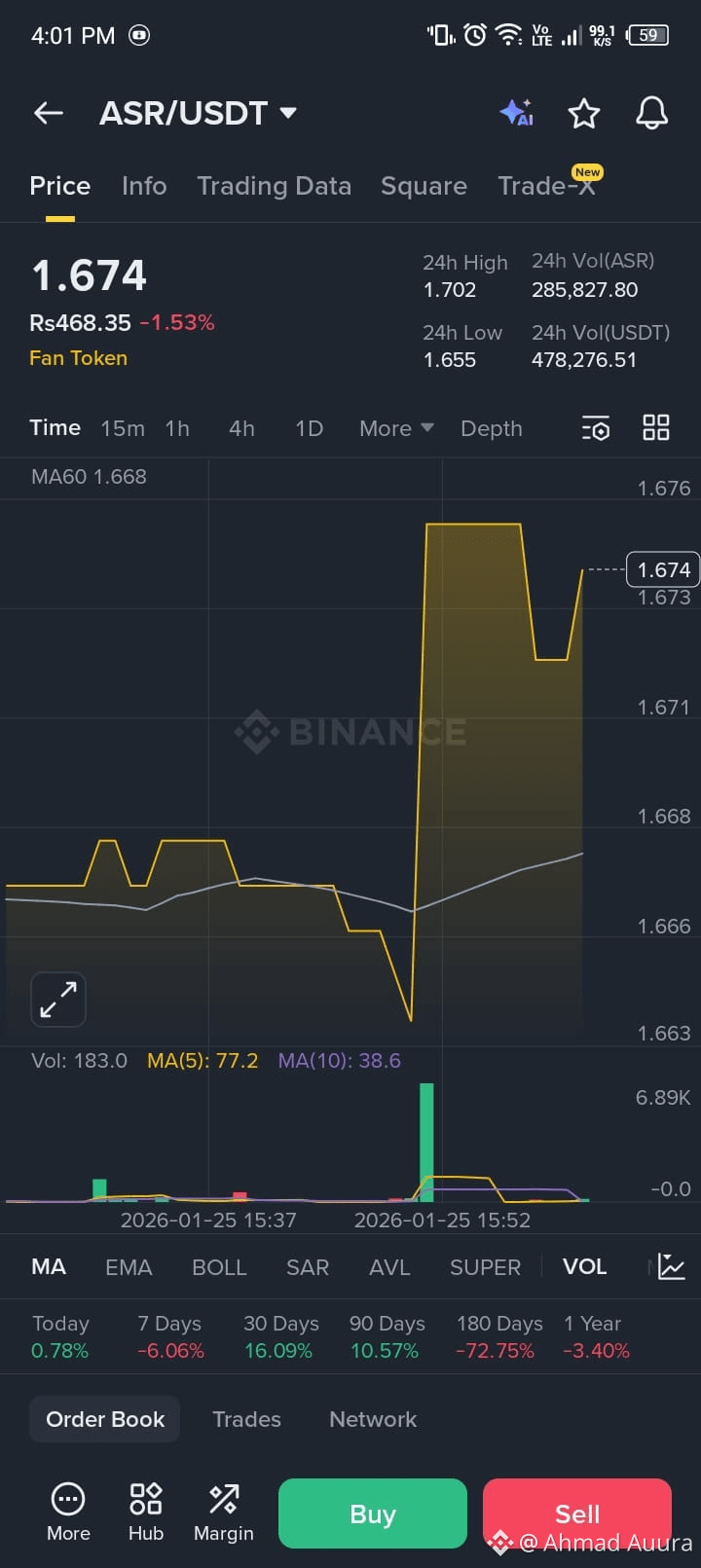The width and height of the screenshot is (701, 1568).
Task: Enable the SAR indicator overlay
Action: tap(308, 1266)
